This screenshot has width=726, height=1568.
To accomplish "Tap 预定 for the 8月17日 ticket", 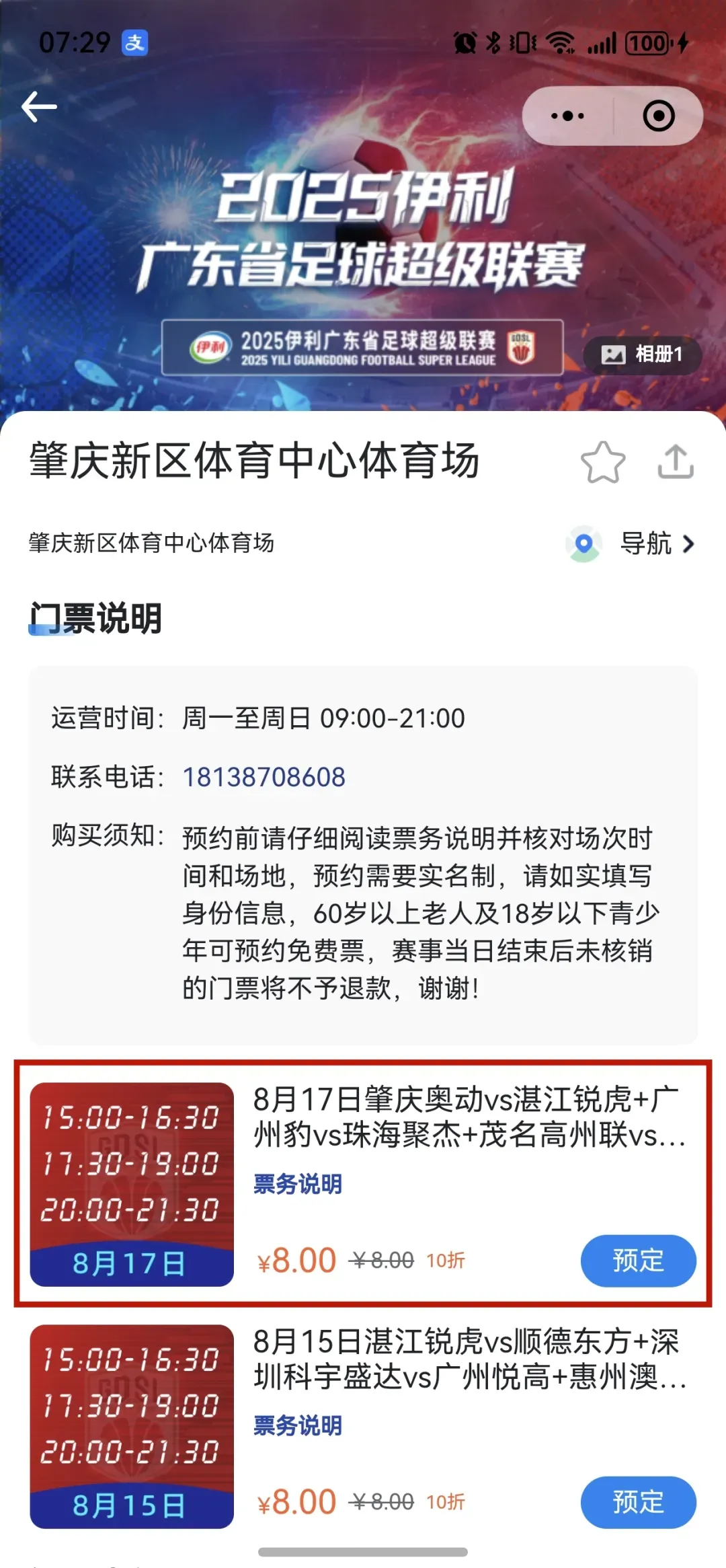I will point(638,1261).
